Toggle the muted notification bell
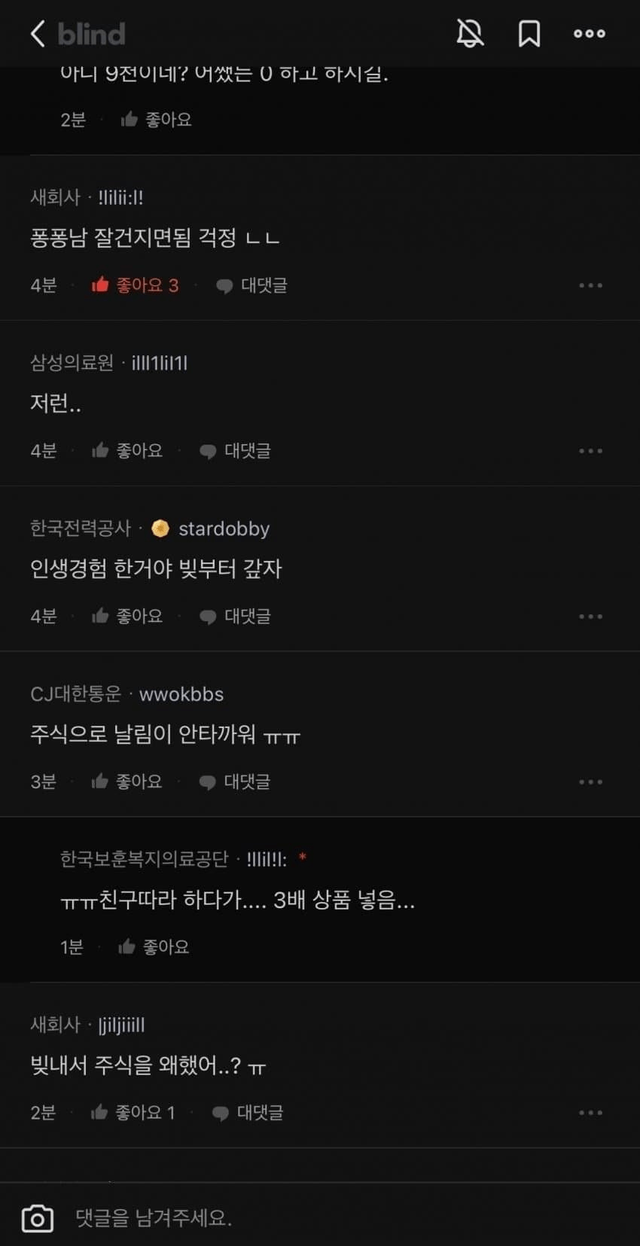The width and height of the screenshot is (640, 1246). [469, 34]
